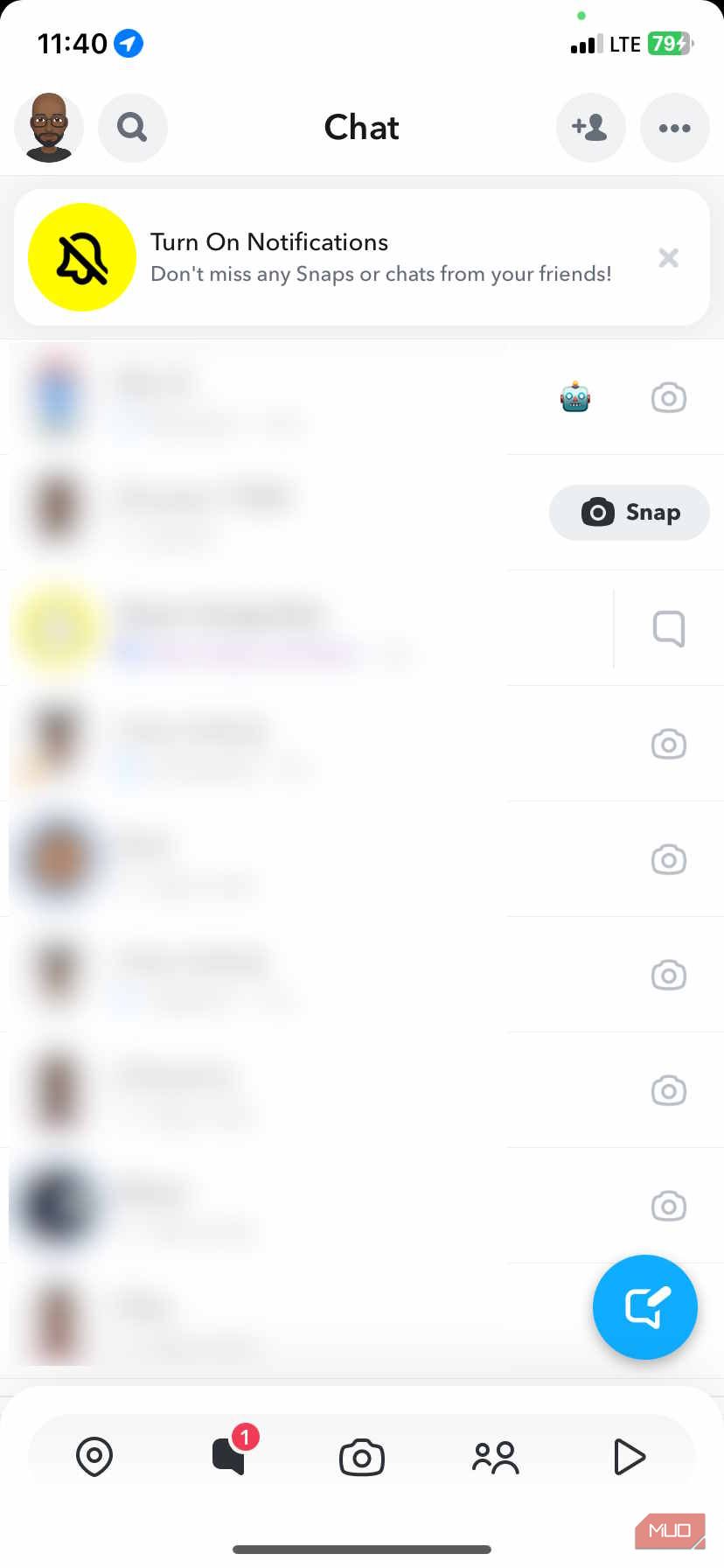
Task: Start a new chat with compose button
Action: [x=645, y=1307]
